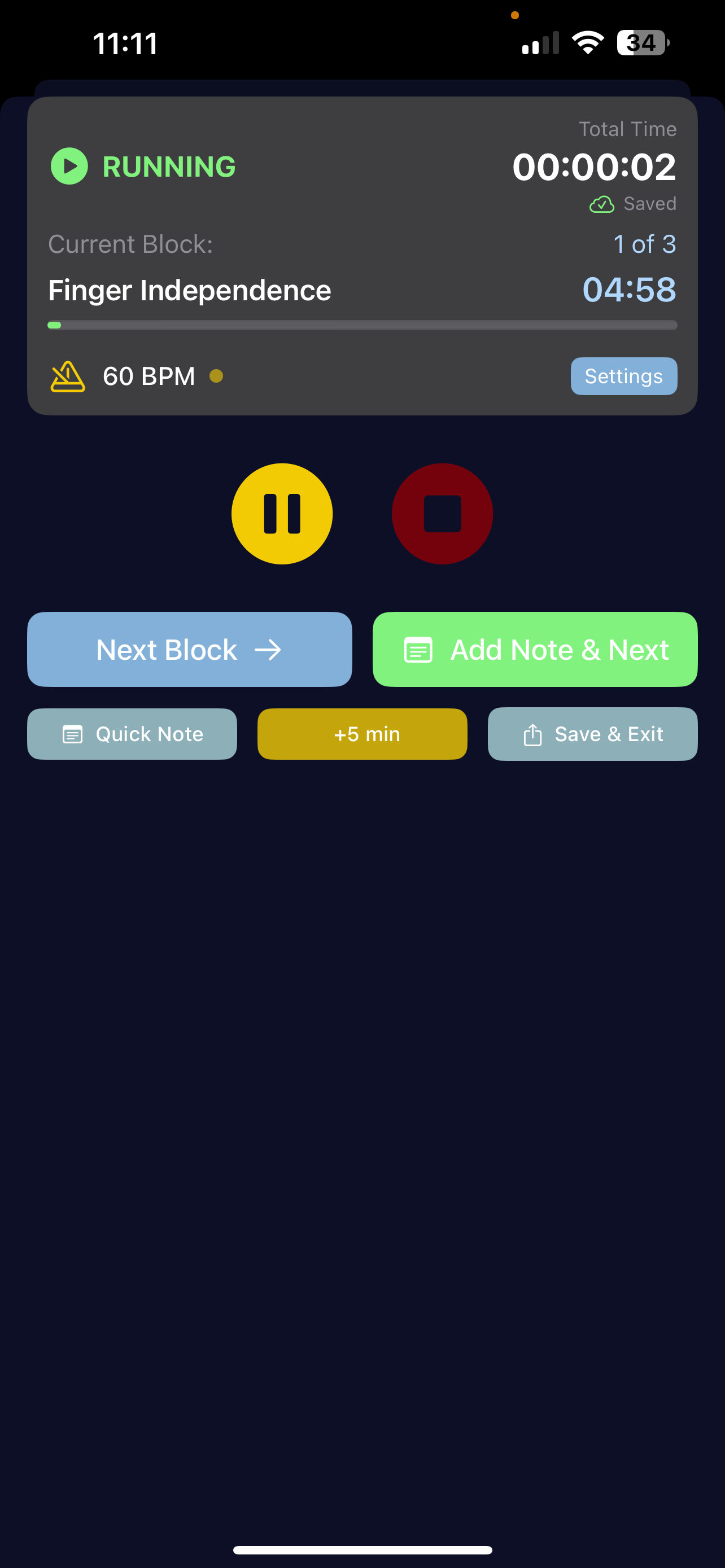Open metronome Settings
Viewport: 725px width, 1568px height.
point(623,376)
